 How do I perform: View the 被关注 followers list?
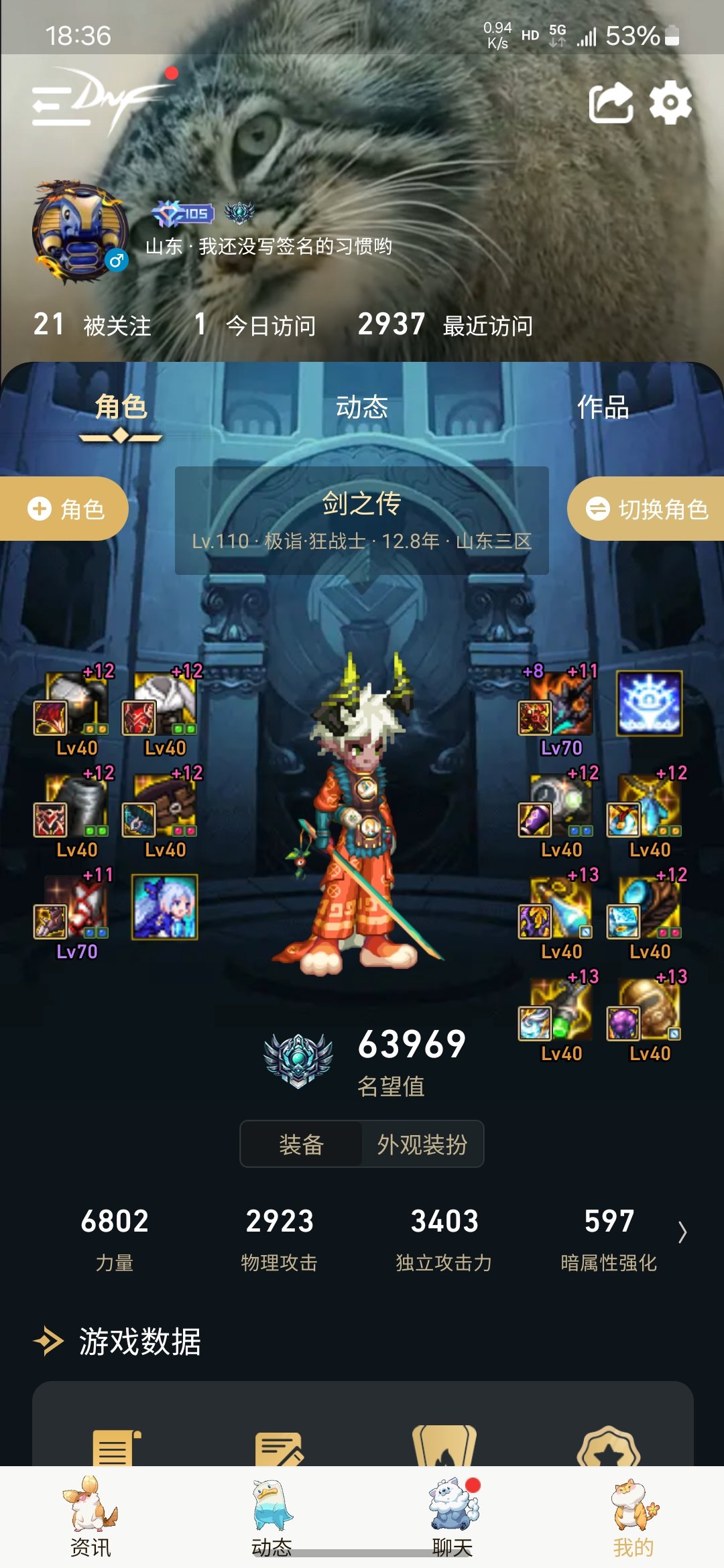(93, 326)
